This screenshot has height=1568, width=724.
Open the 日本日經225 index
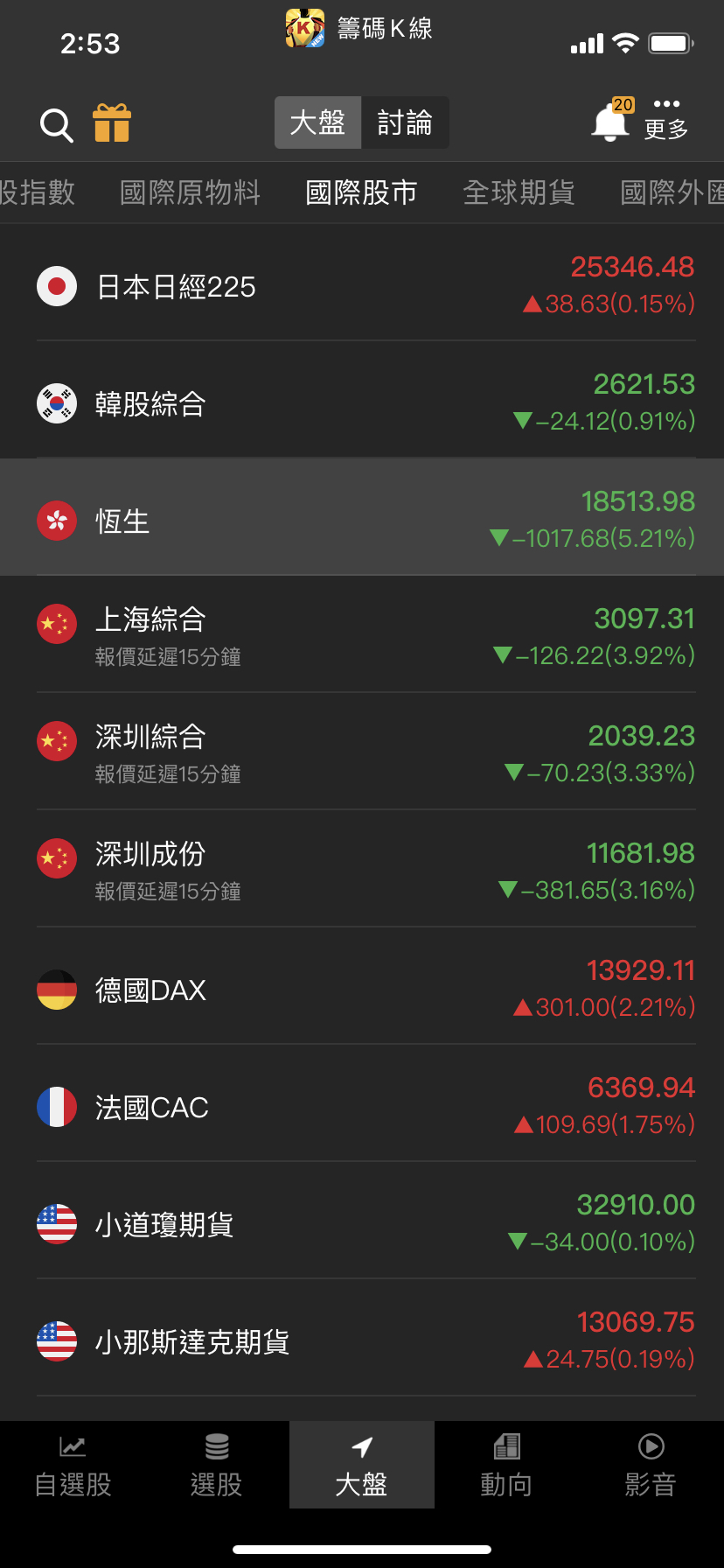[x=362, y=286]
